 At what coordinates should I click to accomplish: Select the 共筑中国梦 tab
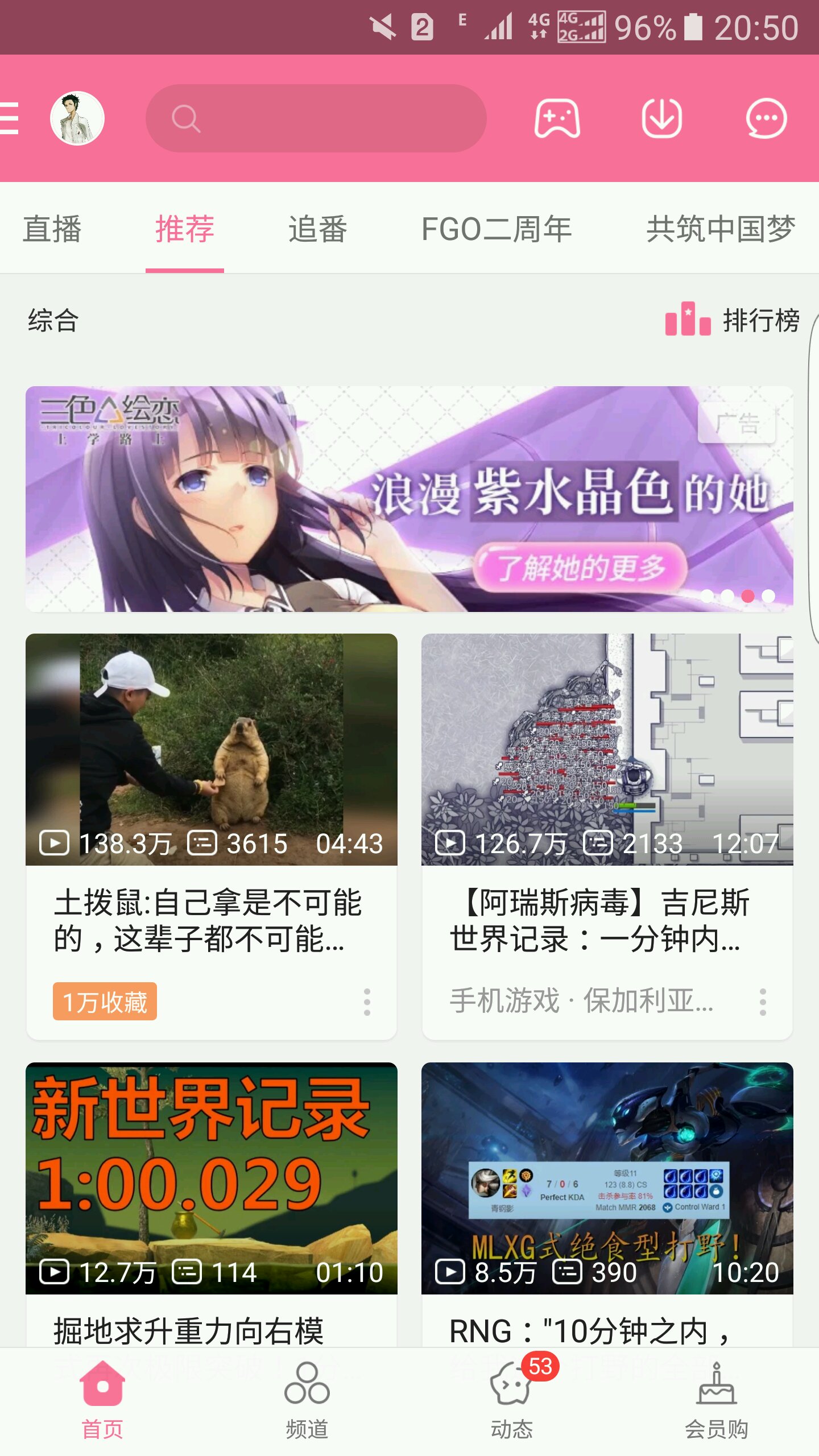[x=721, y=229]
